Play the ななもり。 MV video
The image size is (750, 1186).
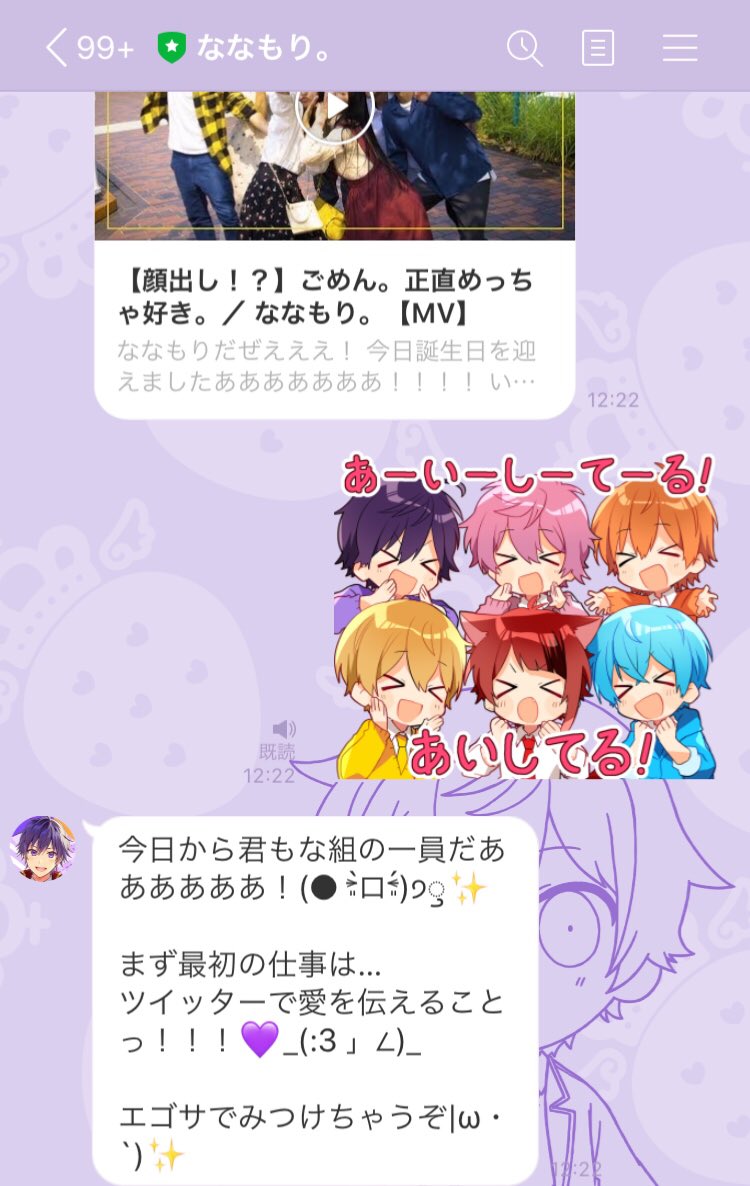[x=335, y=107]
